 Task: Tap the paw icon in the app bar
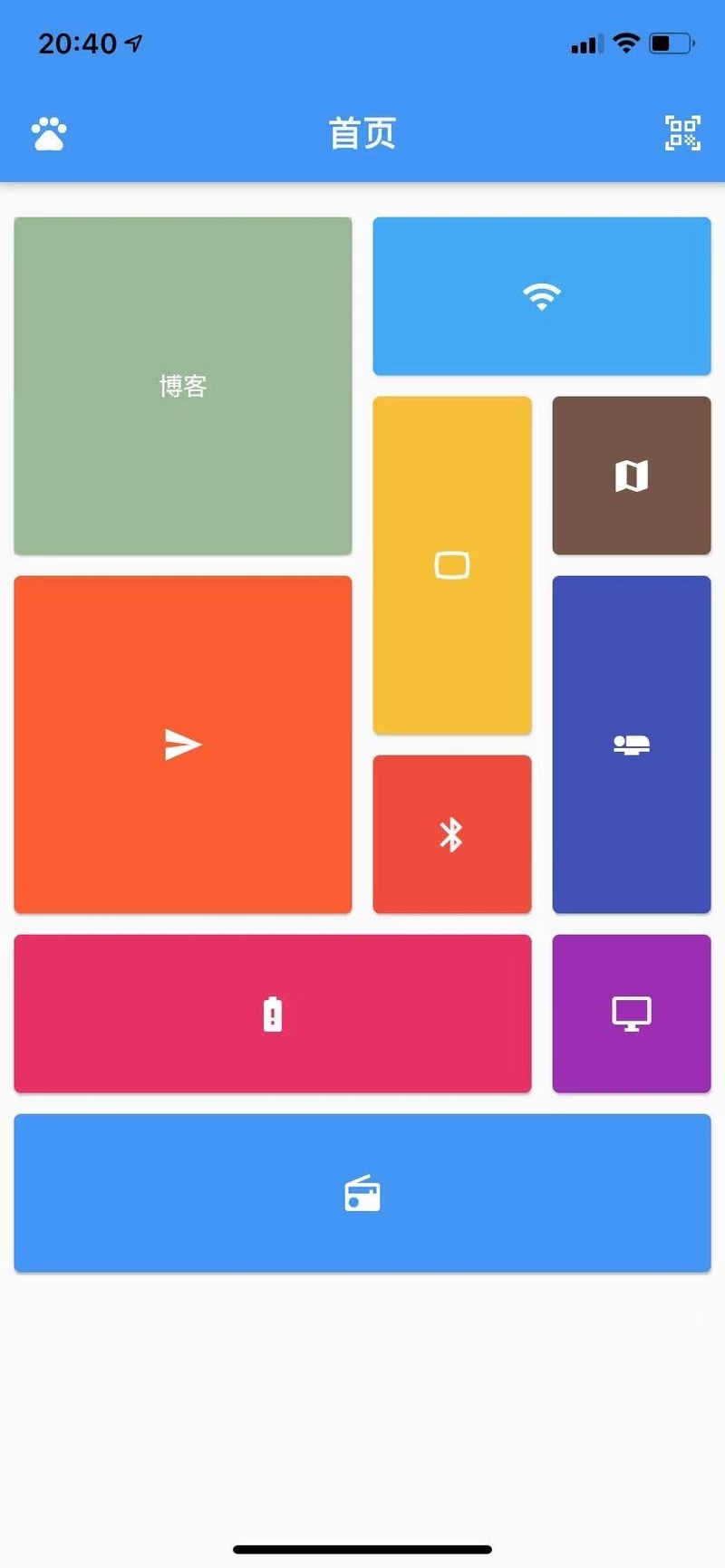point(49,134)
